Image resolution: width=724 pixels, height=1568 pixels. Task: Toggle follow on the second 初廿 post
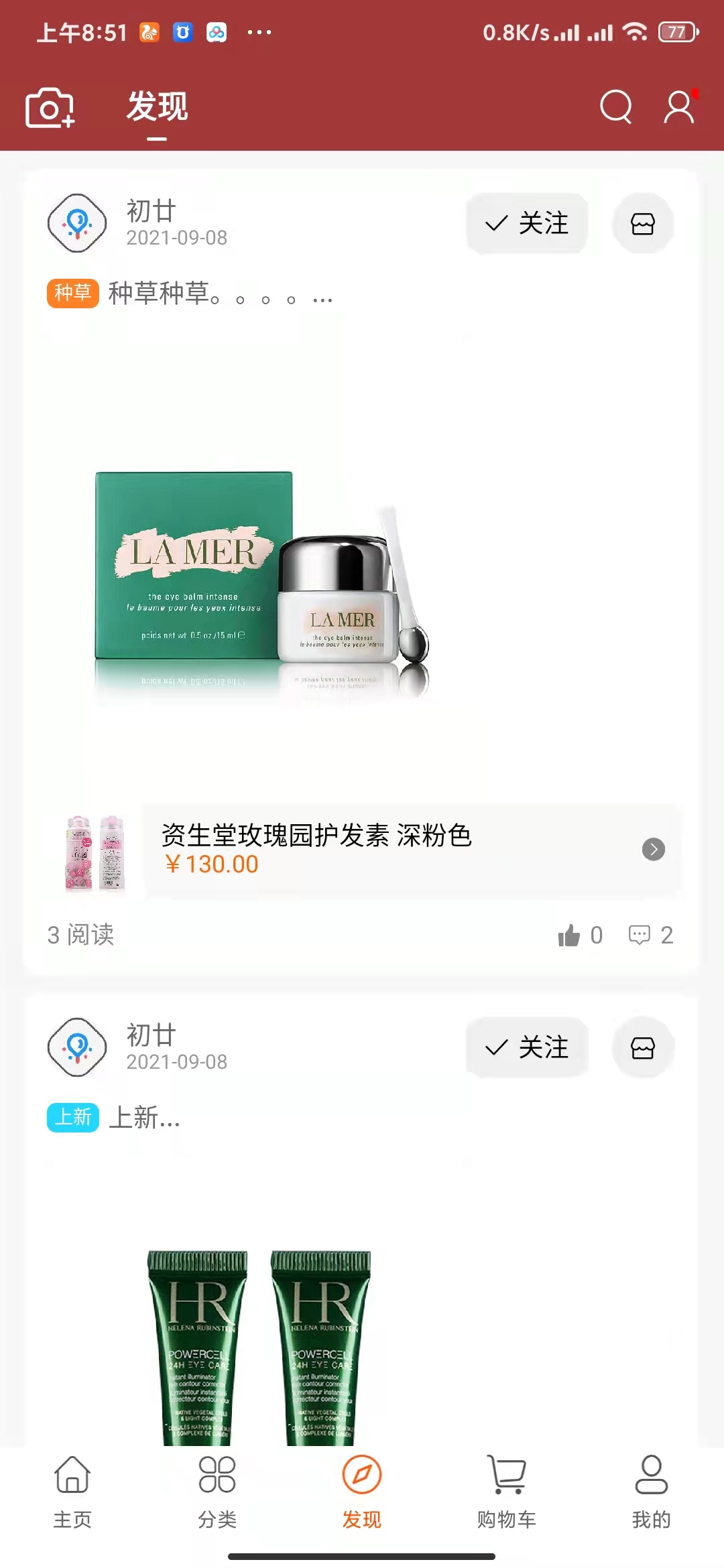tap(527, 1047)
